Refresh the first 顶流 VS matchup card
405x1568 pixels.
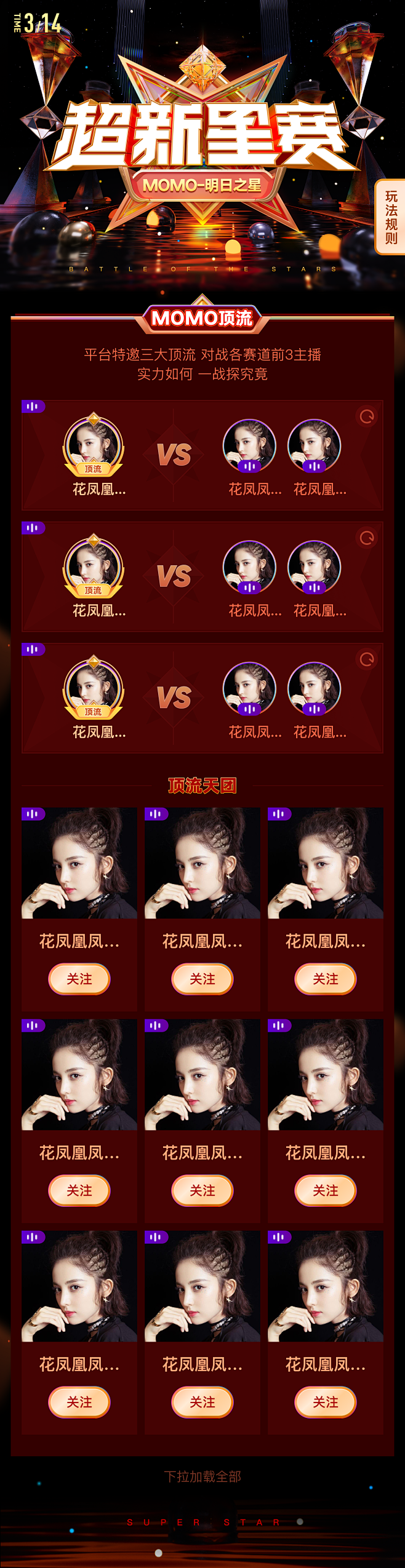tap(367, 416)
